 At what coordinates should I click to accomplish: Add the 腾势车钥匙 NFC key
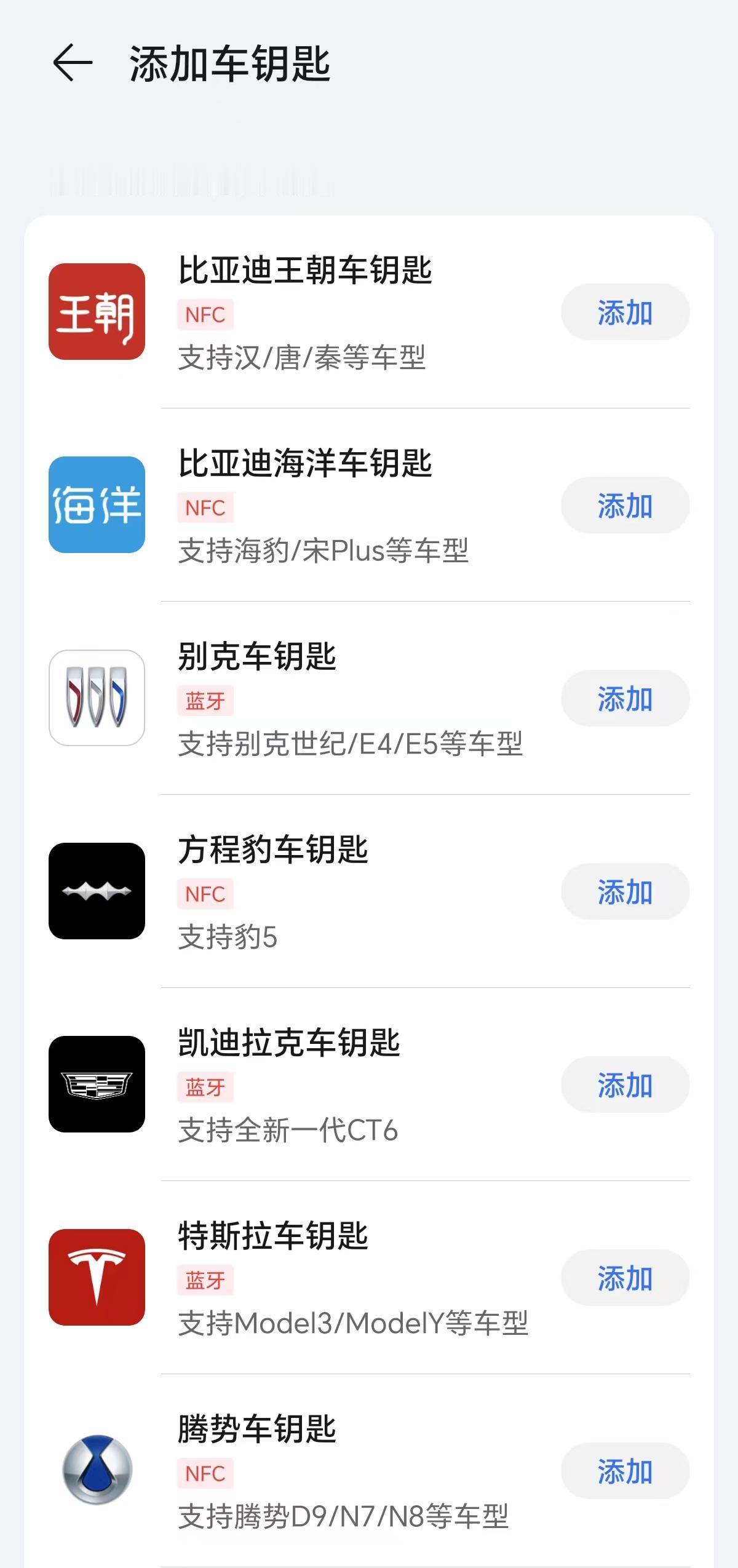(x=625, y=1471)
